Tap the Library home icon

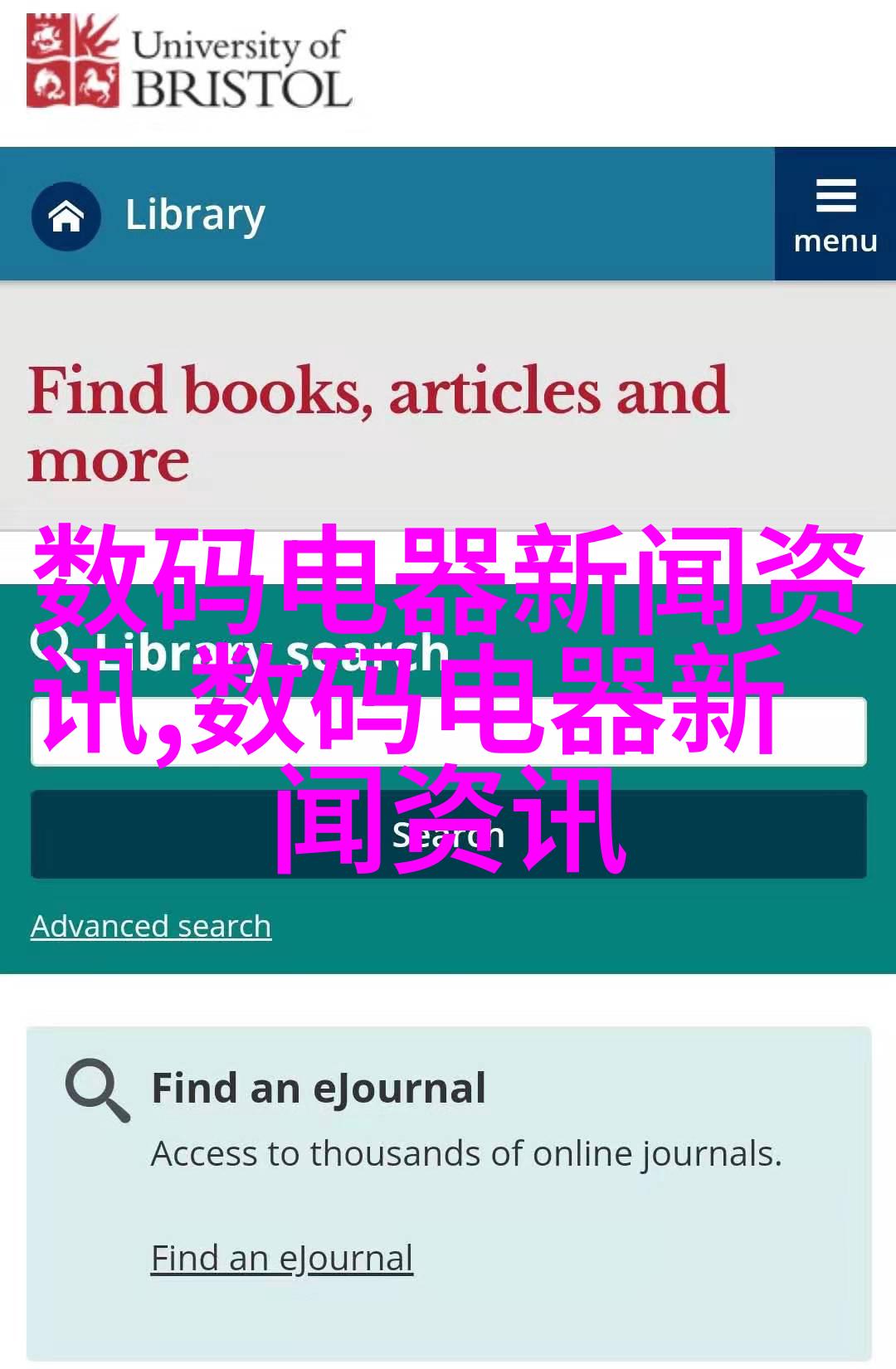coord(66,216)
